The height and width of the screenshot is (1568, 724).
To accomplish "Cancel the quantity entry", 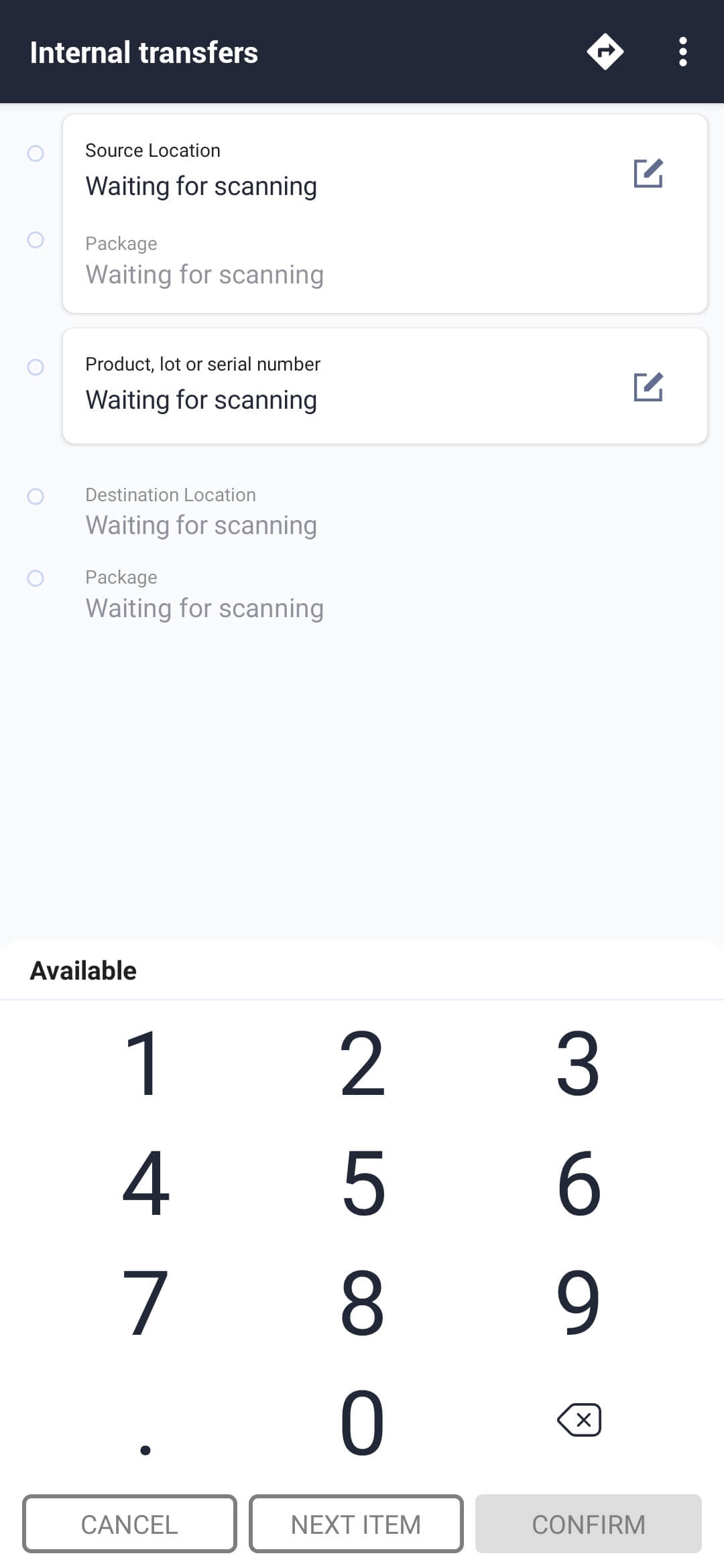I will click(x=129, y=1524).
